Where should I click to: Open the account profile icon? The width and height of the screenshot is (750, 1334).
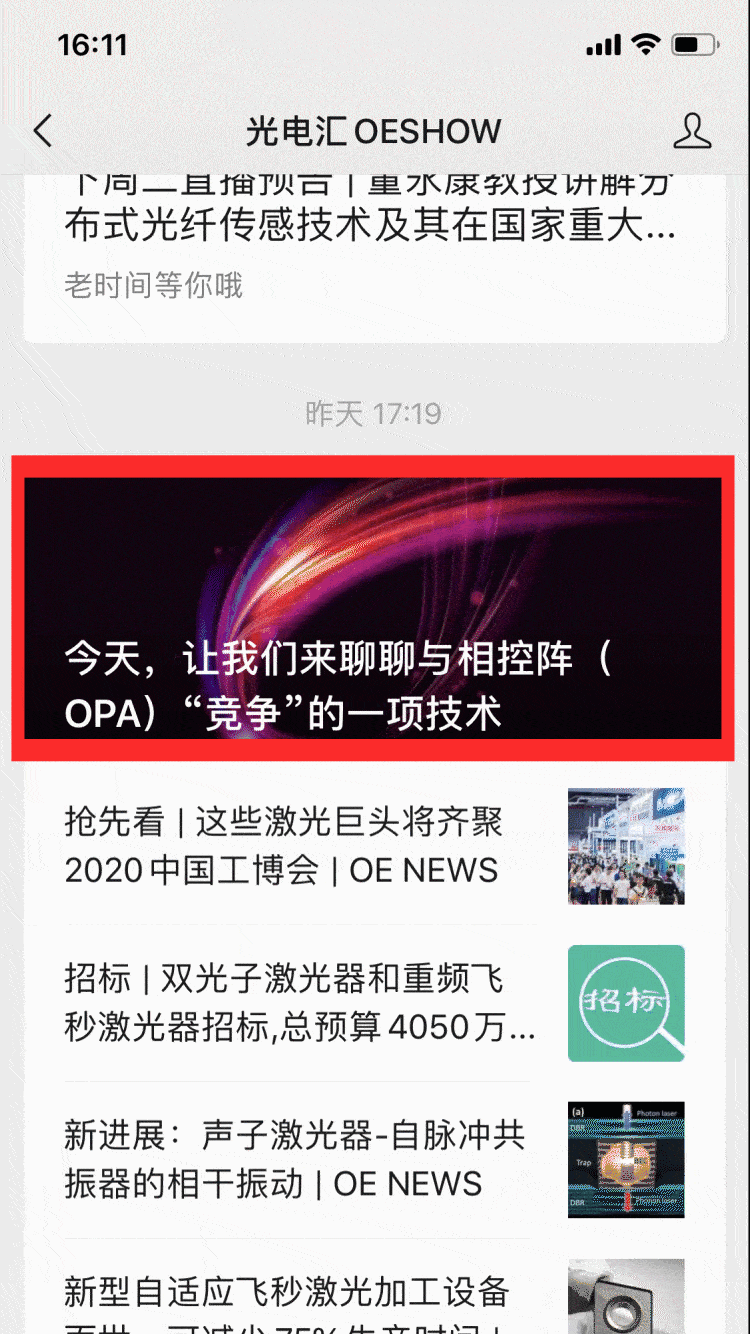[x=692, y=131]
